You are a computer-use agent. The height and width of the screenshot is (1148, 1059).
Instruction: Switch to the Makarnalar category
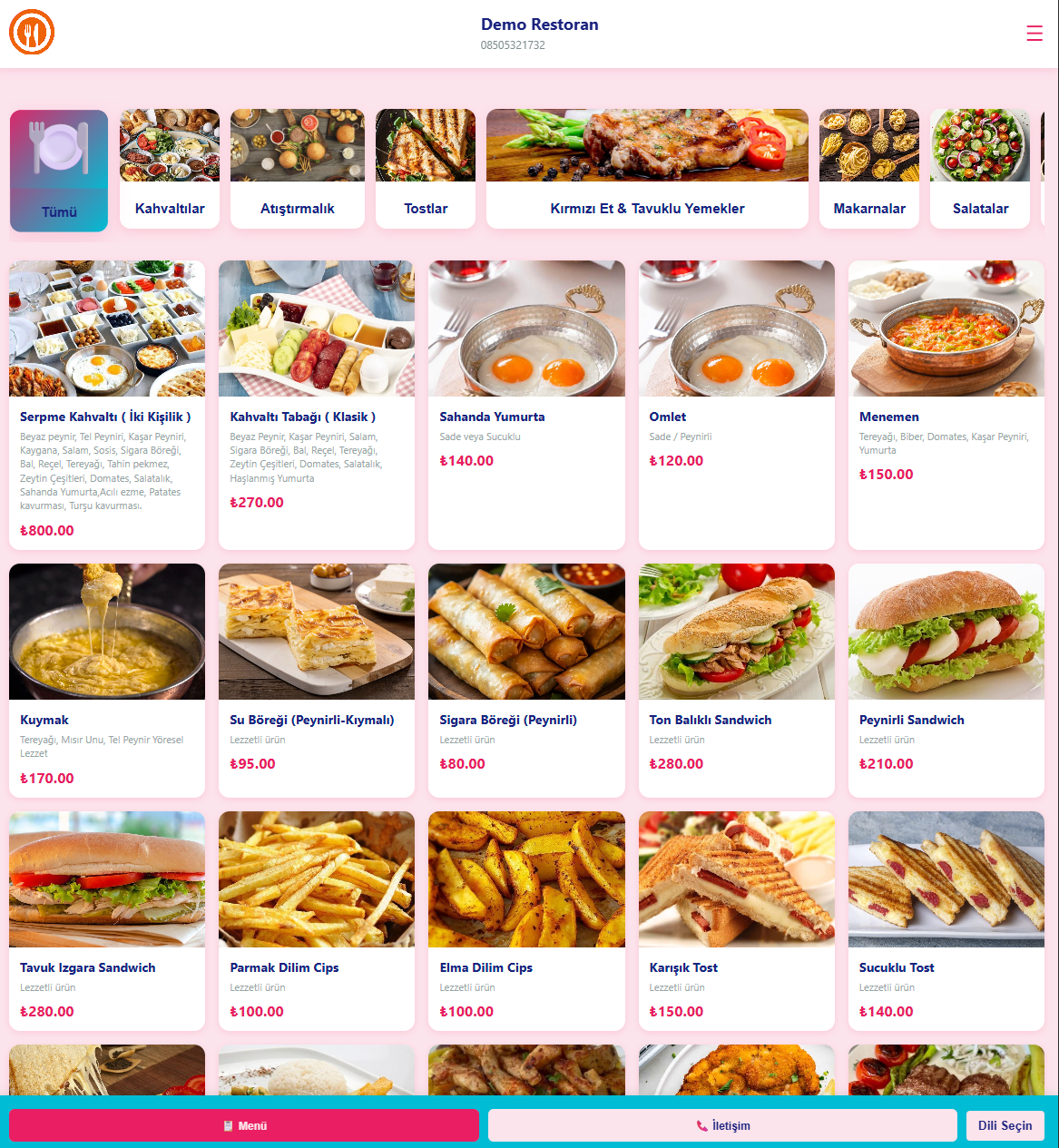[x=869, y=169]
